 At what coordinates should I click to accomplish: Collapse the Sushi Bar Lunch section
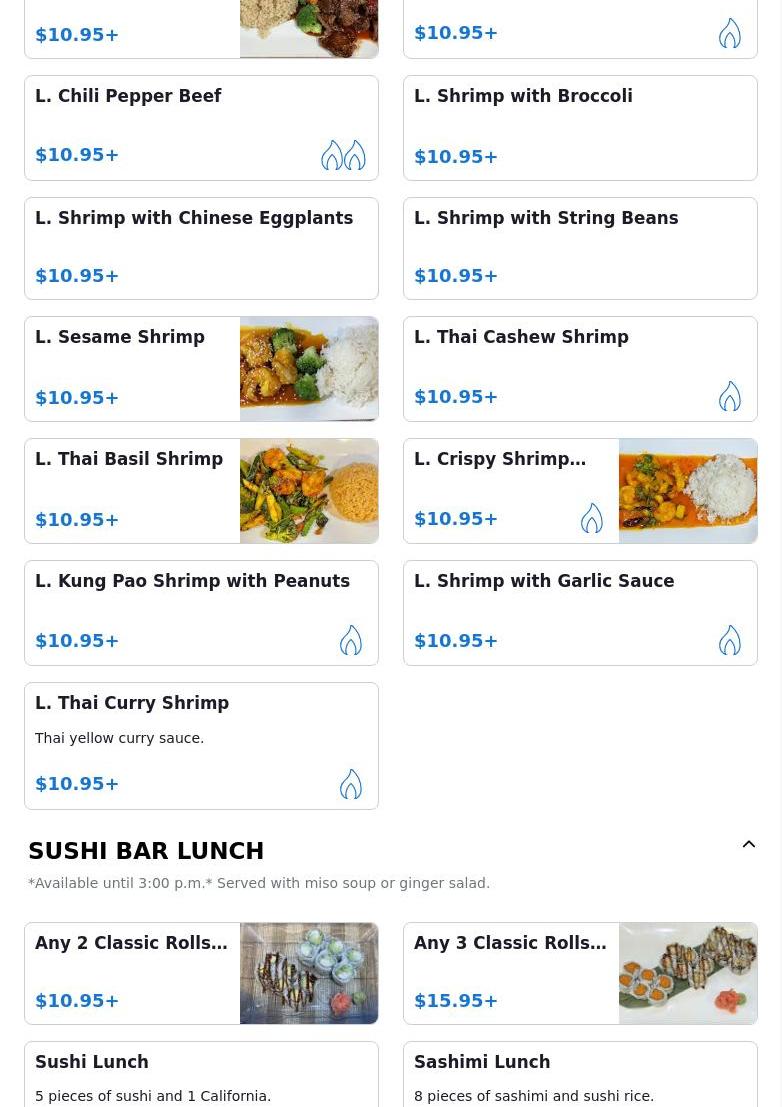[x=748, y=845]
